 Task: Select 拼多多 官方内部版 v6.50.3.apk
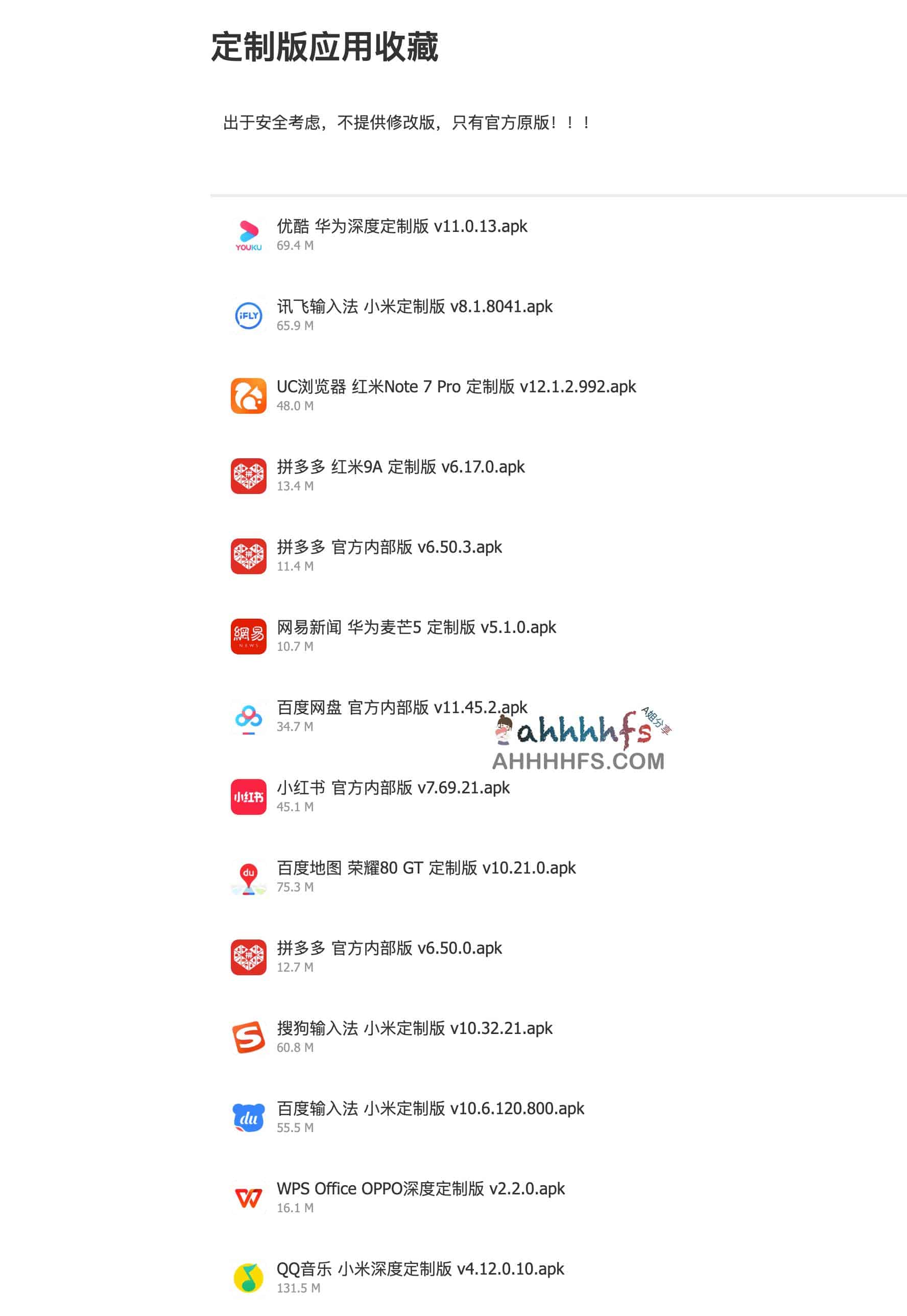tap(389, 547)
